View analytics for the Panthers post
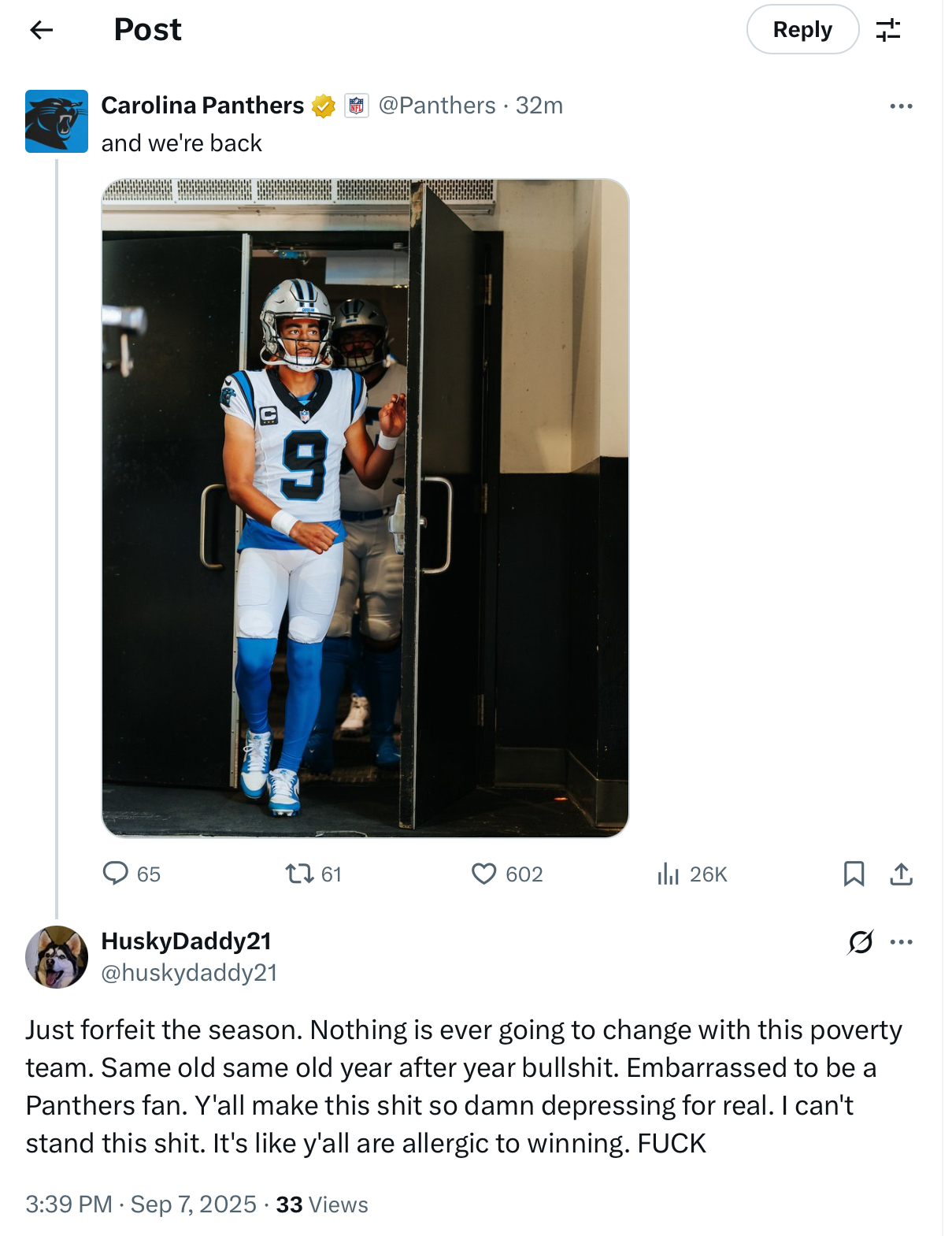The image size is (952, 1236). tap(668, 874)
